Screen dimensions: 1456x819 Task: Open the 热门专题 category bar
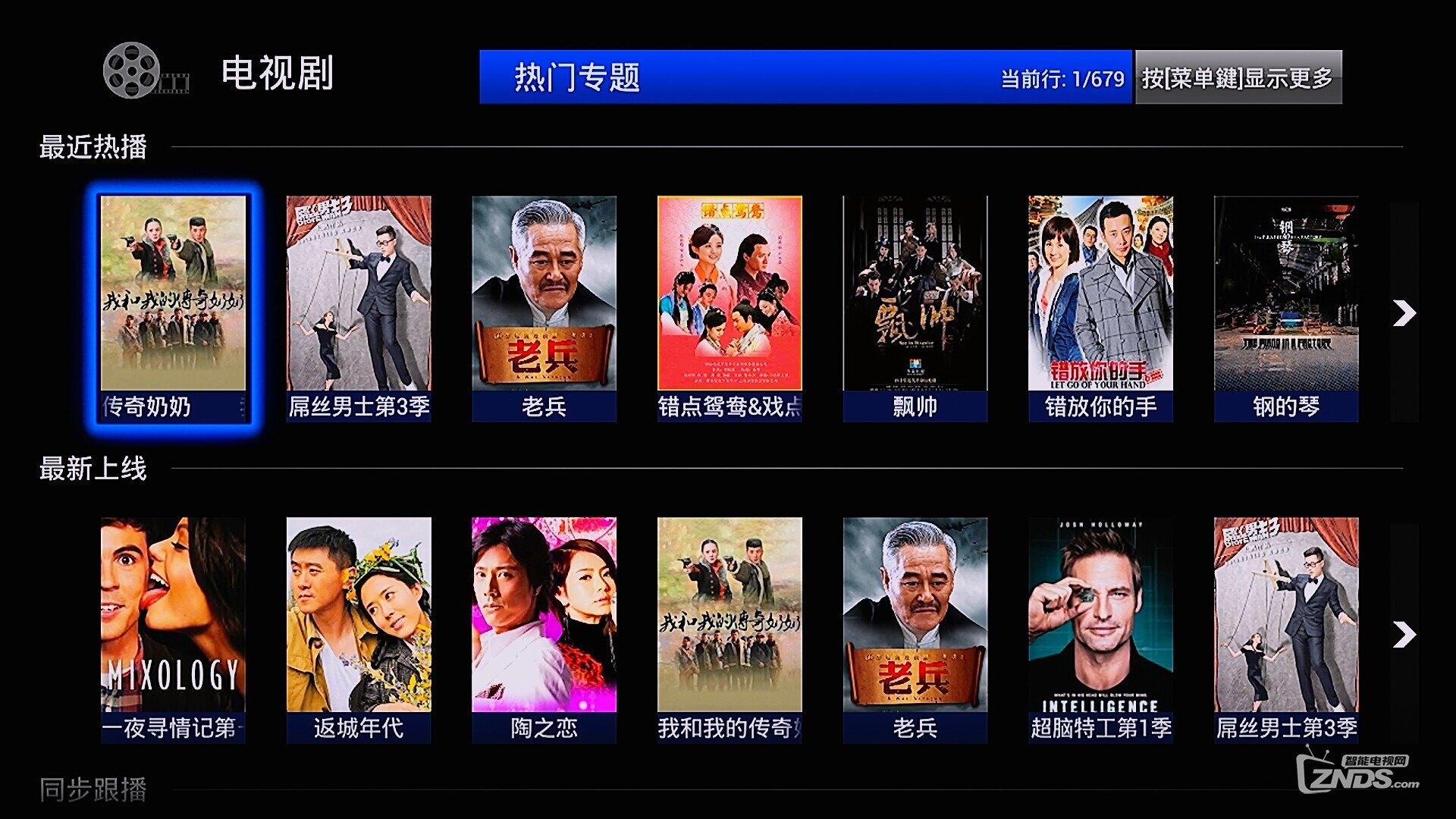click(x=805, y=77)
